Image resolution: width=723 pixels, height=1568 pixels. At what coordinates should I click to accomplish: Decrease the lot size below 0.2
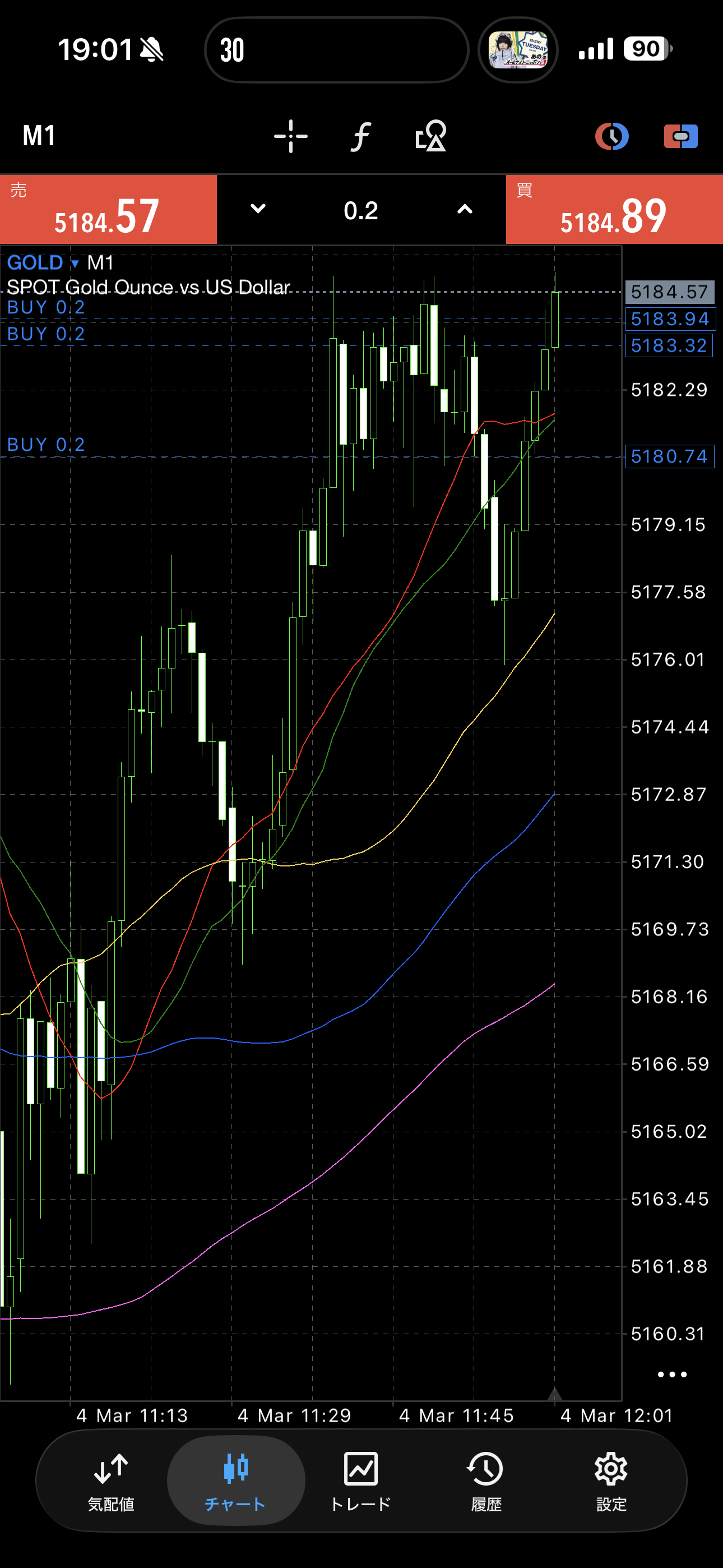click(x=258, y=209)
